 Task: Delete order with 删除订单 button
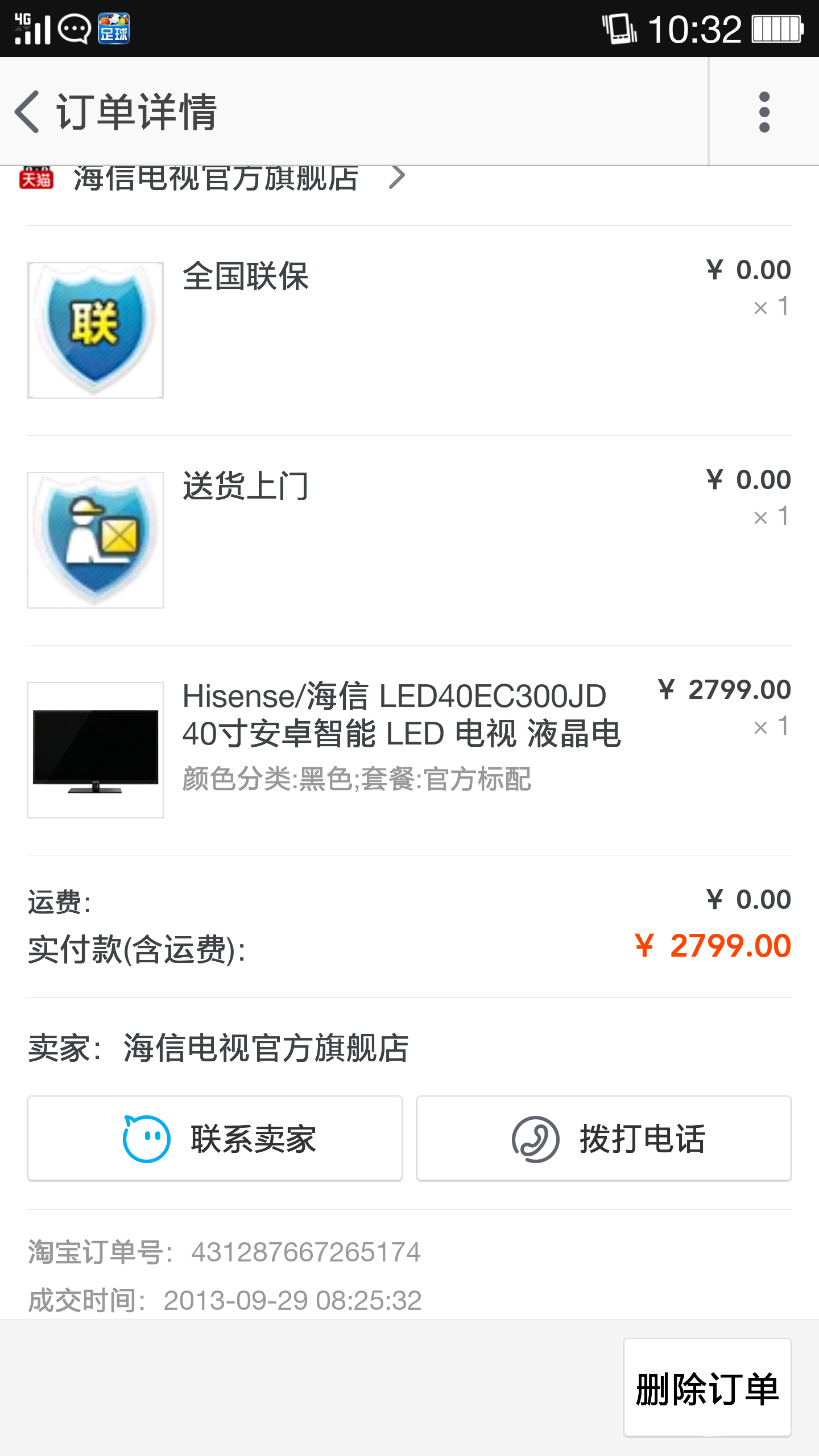708,1388
